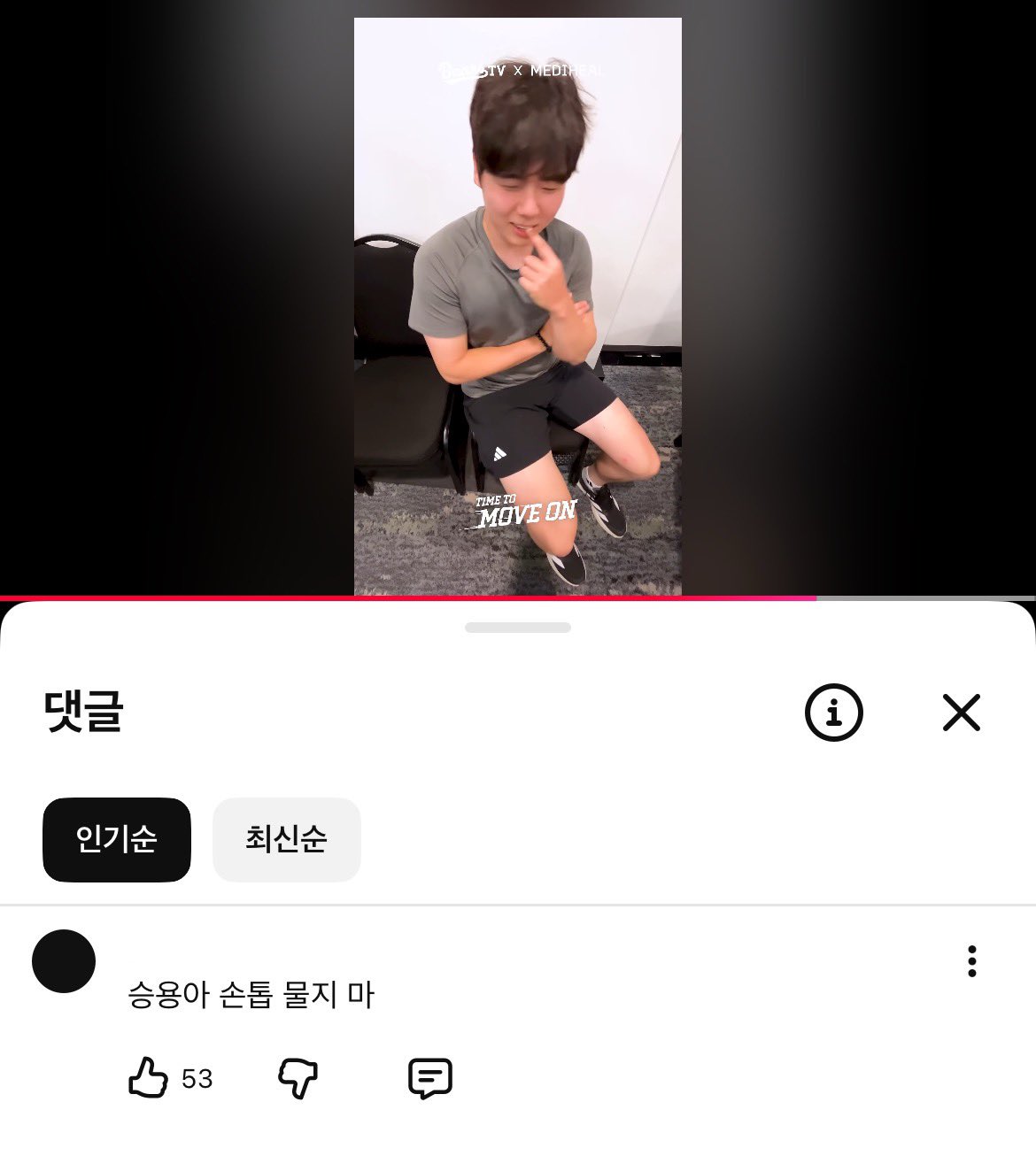The image size is (1036, 1156).
Task: Reply to the comment 승용아 손톱 물지 마
Action: pyautogui.click(x=430, y=1078)
